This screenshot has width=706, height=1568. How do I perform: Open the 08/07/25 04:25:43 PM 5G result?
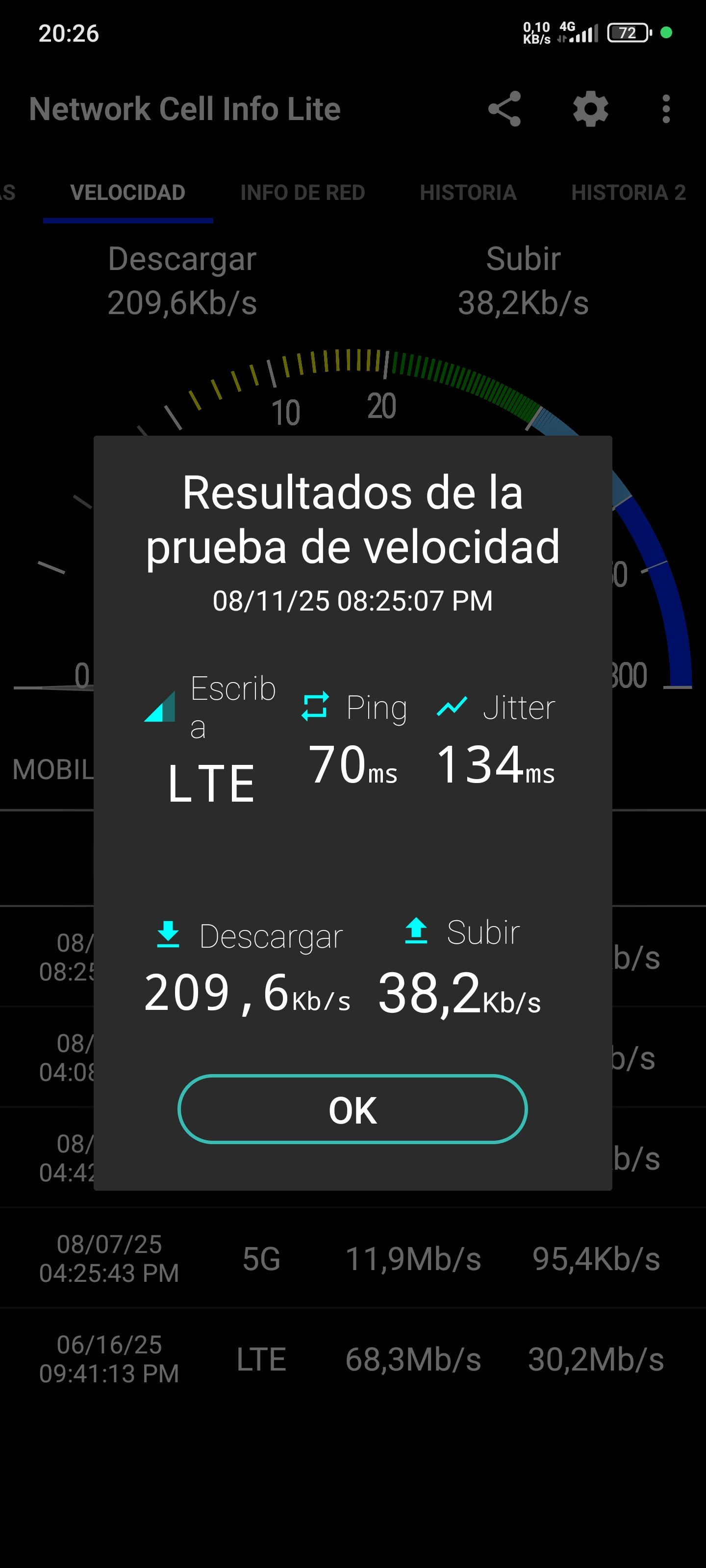(352, 1259)
